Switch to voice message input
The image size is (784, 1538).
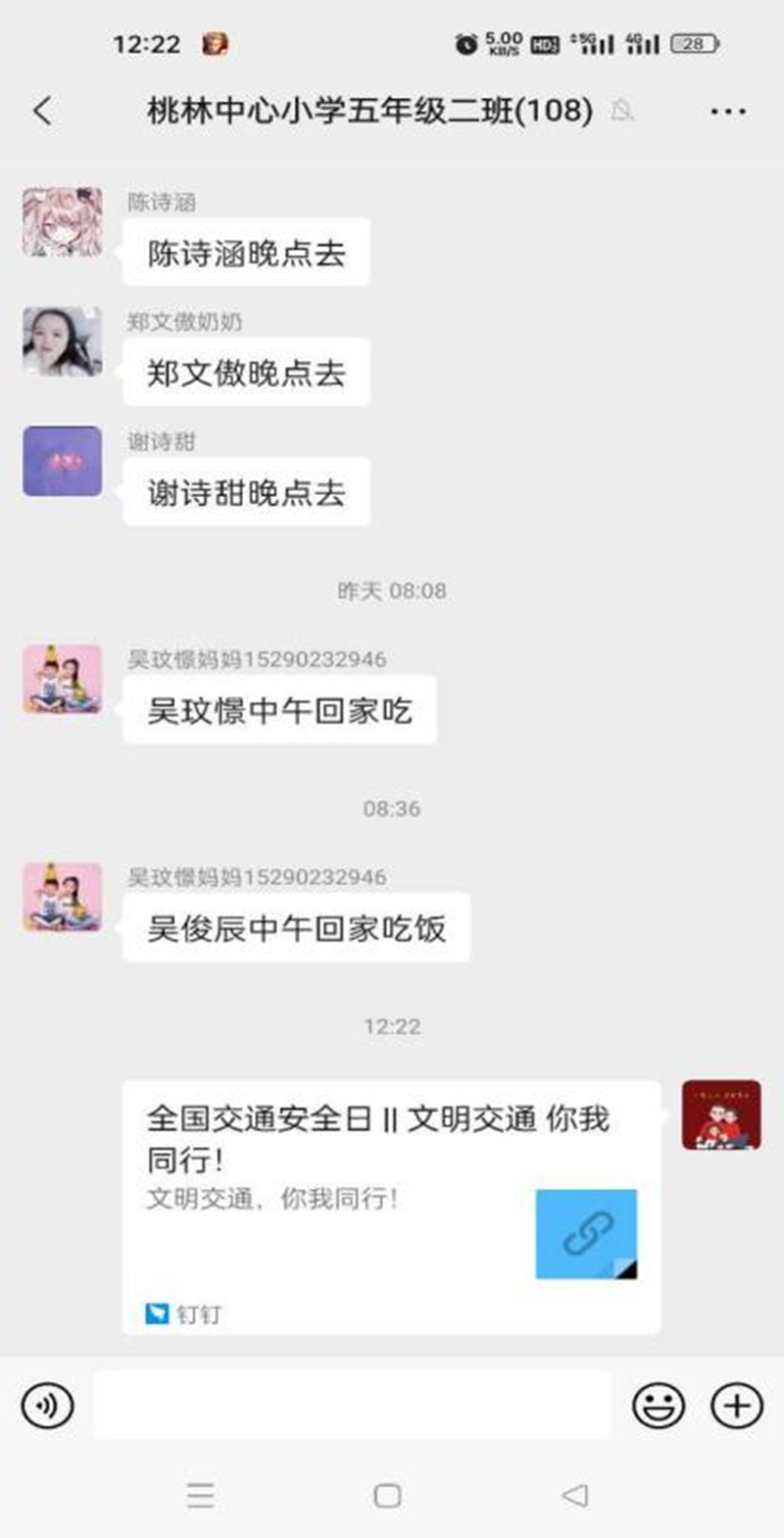[x=46, y=1406]
